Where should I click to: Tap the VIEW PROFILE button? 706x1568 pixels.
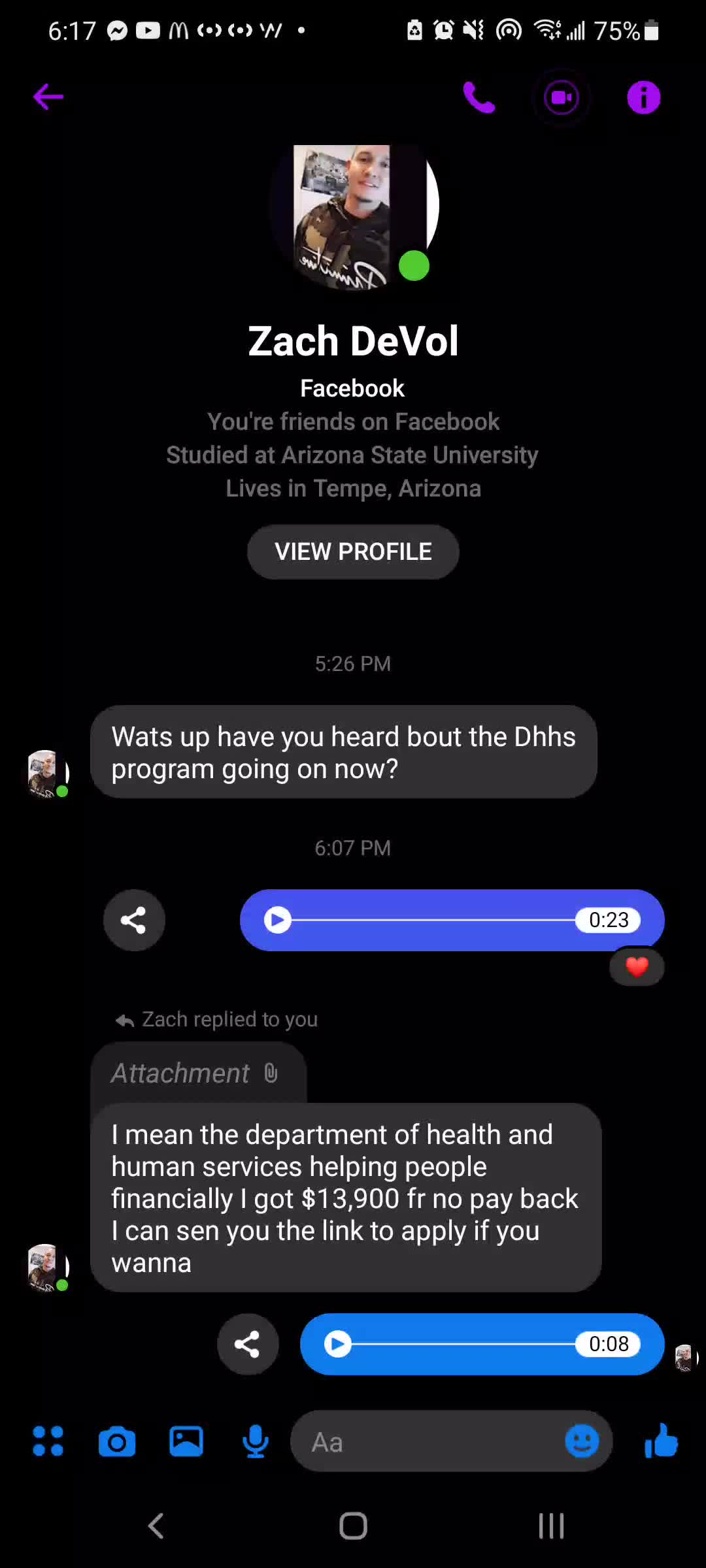353,552
